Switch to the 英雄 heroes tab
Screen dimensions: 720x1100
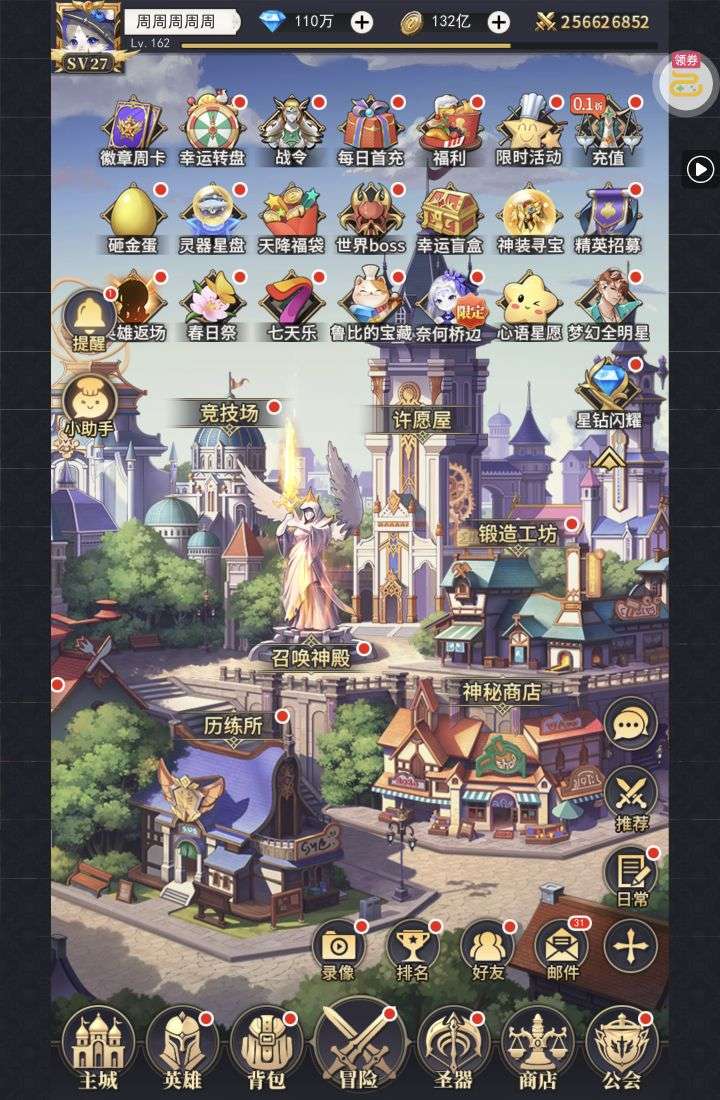(x=182, y=1048)
